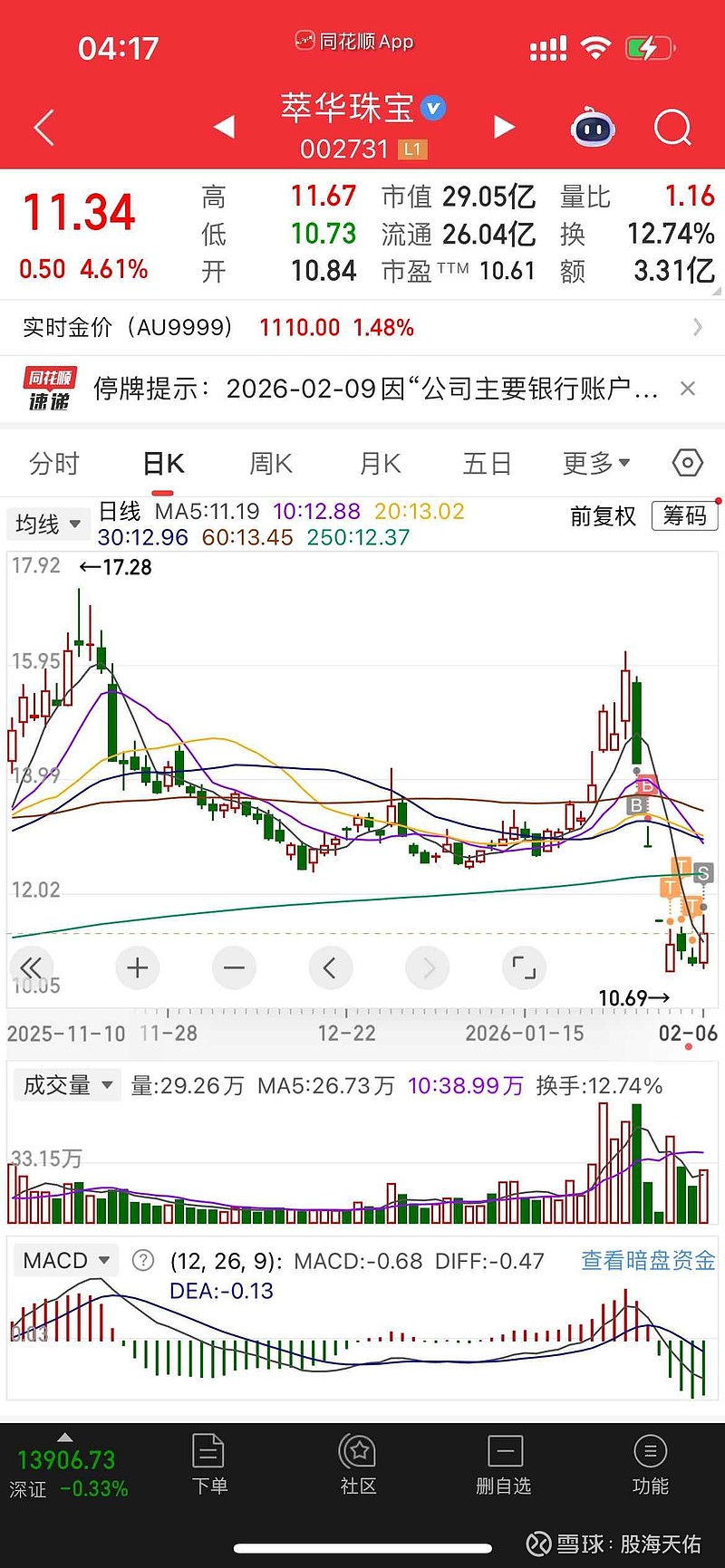Zoom into the K-line chart with plus icon
This screenshot has height=1568, width=725.
[137, 967]
